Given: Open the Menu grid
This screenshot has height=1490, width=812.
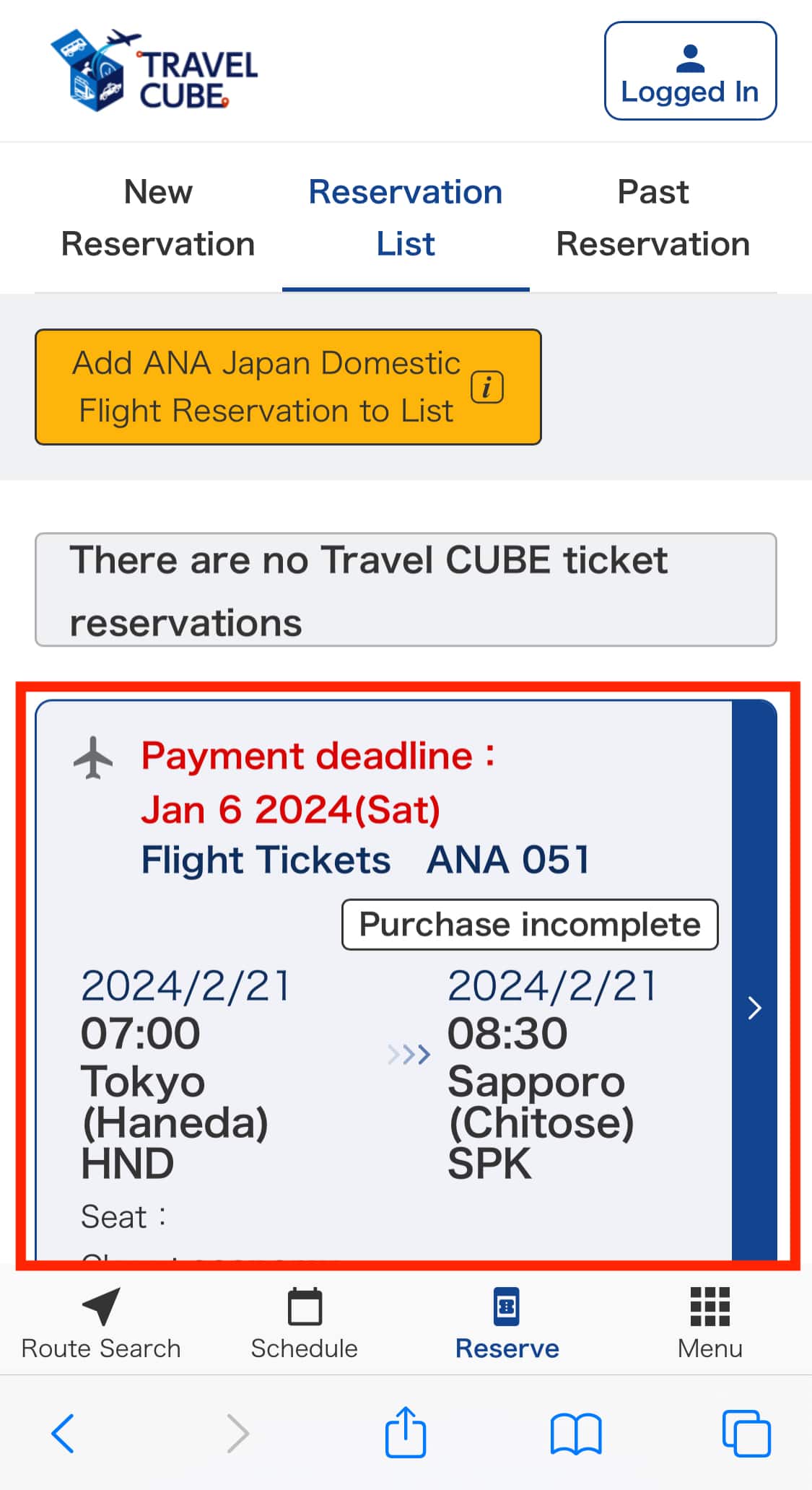Looking at the screenshot, I should (710, 1324).
